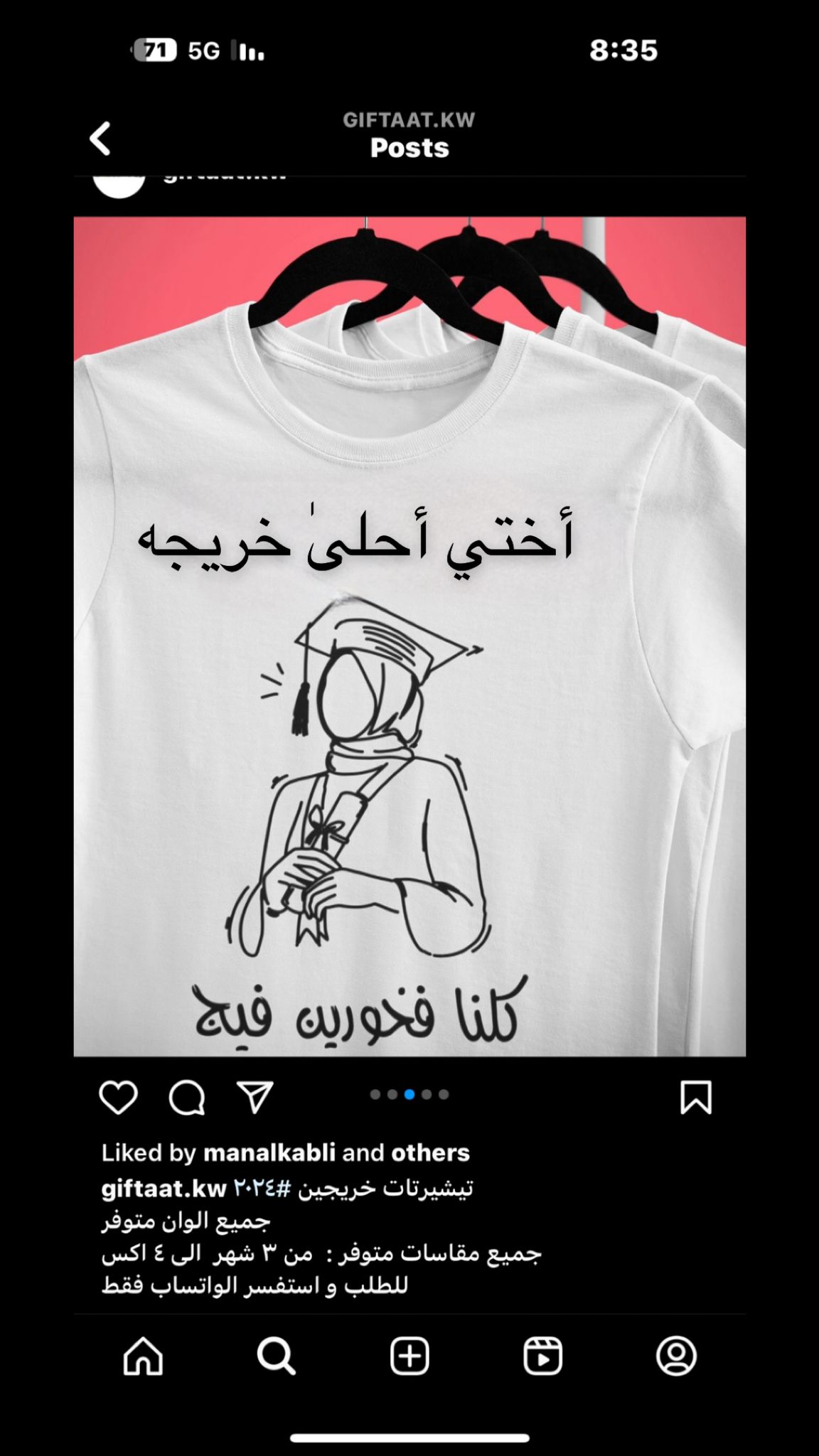Viewport: 819px width, 1456px height.
Task: Open comments on the t-shirt post
Action: 187,1098
